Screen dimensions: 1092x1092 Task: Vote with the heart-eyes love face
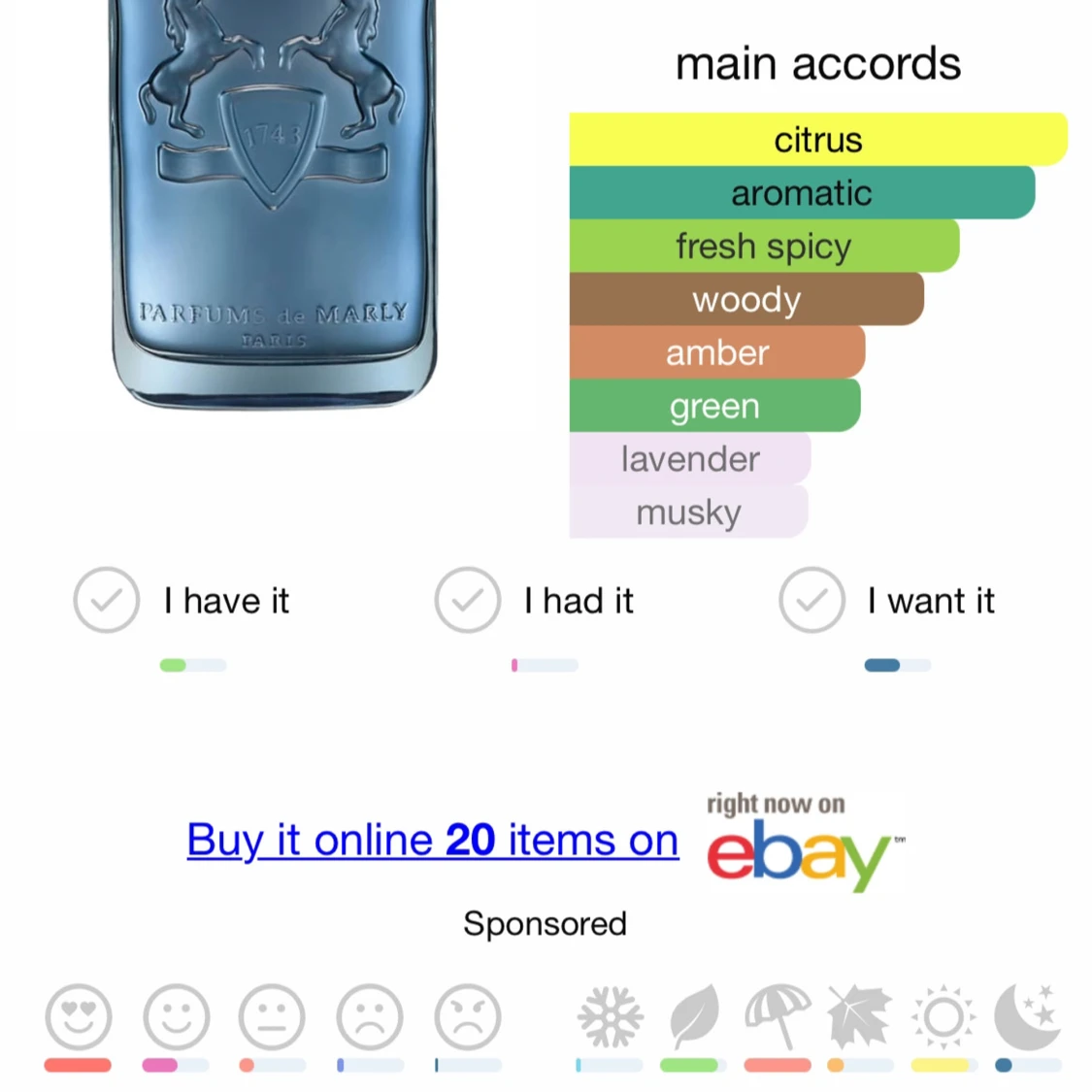click(79, 1017)
